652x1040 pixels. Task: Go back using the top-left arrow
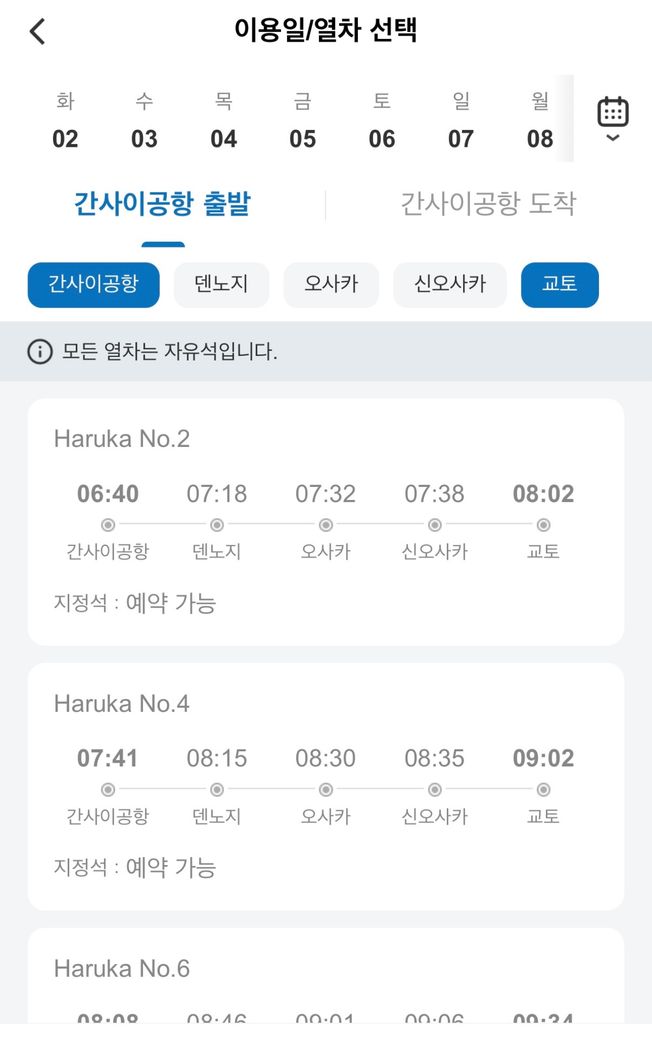click(x=37, y=31)
